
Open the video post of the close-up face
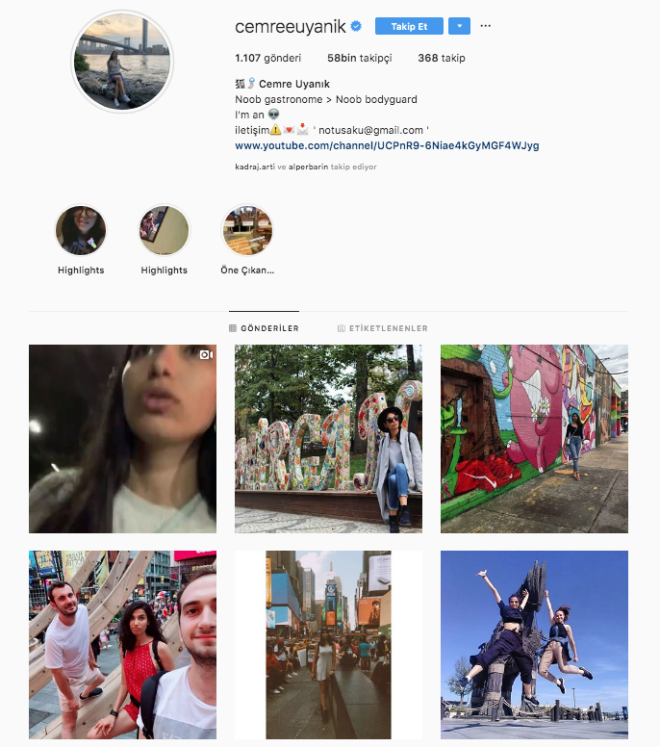coord(122,438)
